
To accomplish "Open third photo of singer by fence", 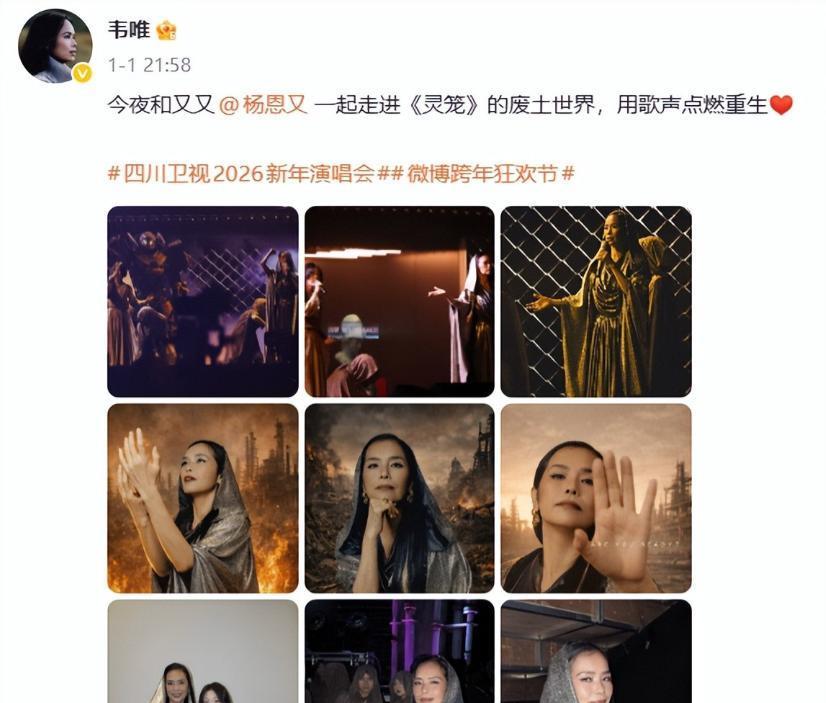I will tap(595, 301).
